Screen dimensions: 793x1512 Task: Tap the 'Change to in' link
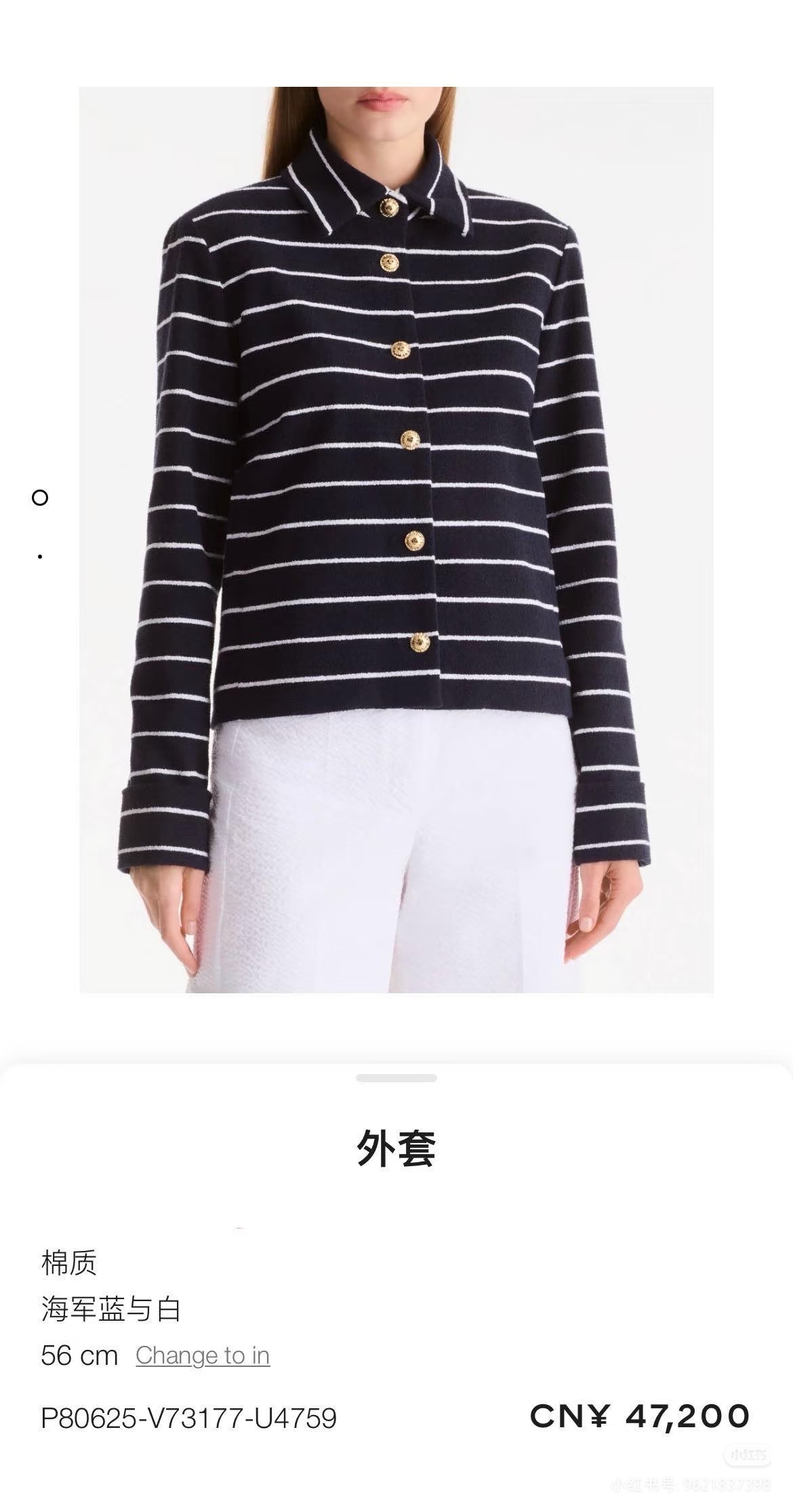(x=203, y=1355)
